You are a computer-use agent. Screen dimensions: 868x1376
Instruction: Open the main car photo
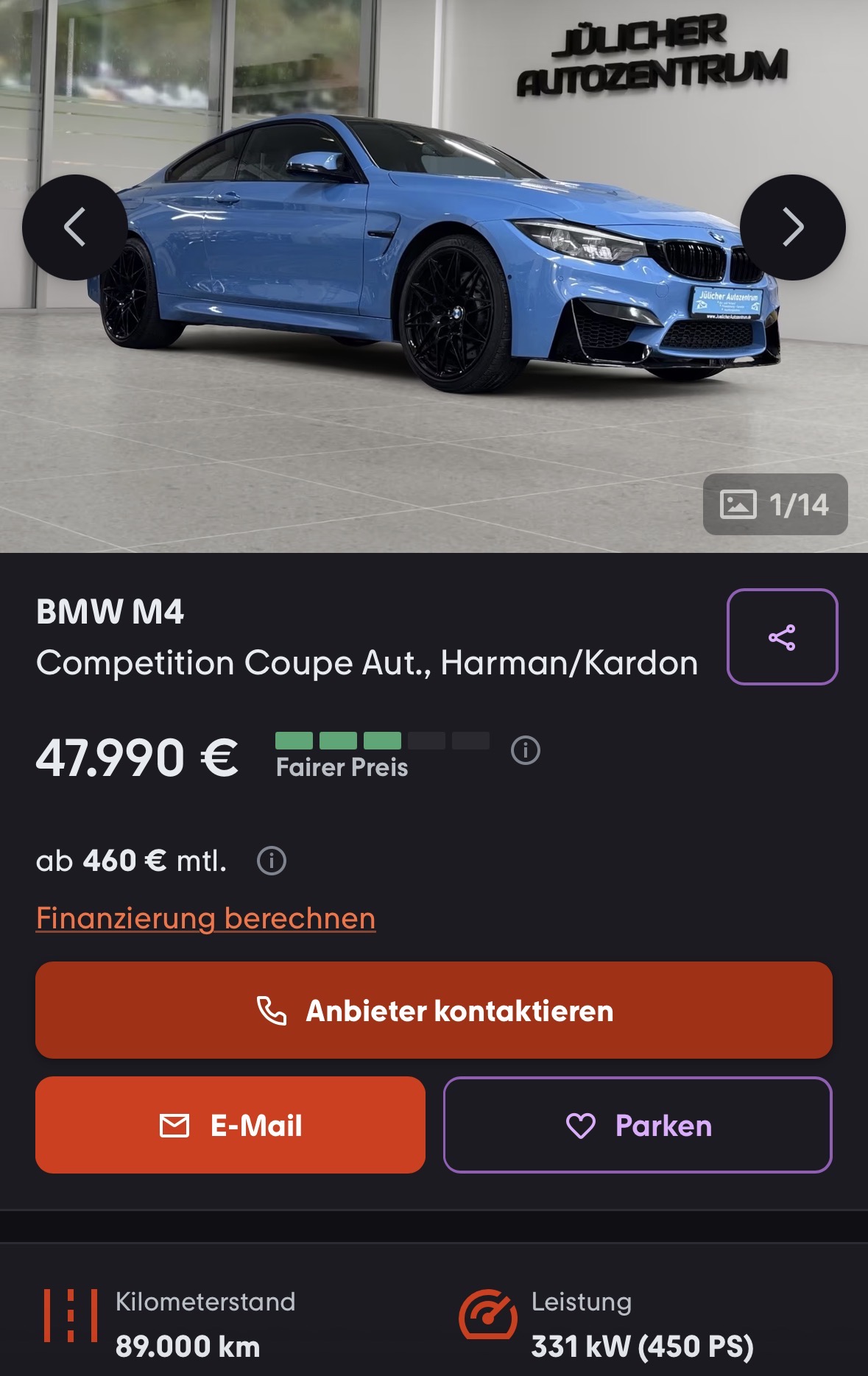pos(434,276)
